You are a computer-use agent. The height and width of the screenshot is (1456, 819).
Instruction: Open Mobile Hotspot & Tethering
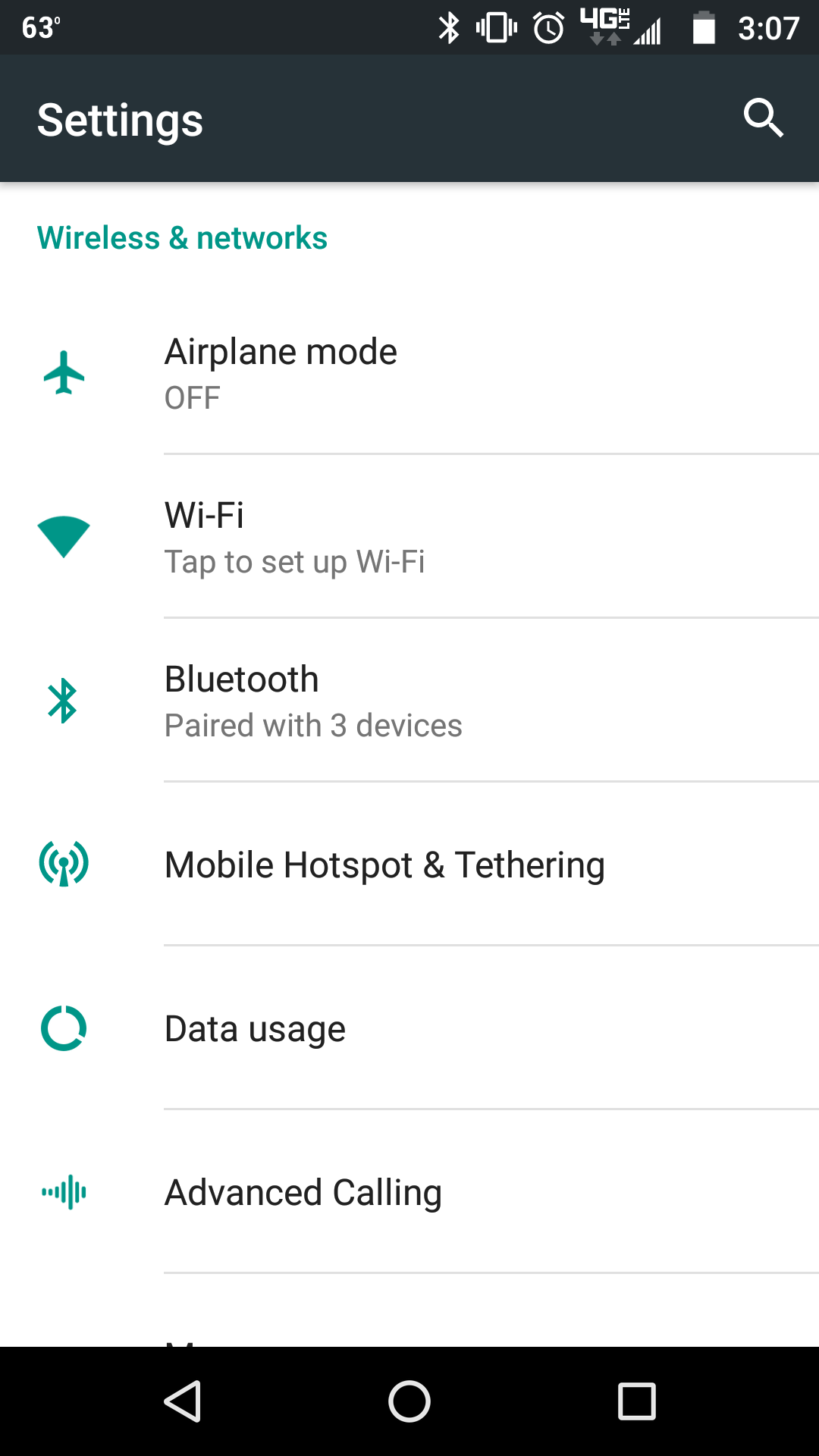(409, 864)
